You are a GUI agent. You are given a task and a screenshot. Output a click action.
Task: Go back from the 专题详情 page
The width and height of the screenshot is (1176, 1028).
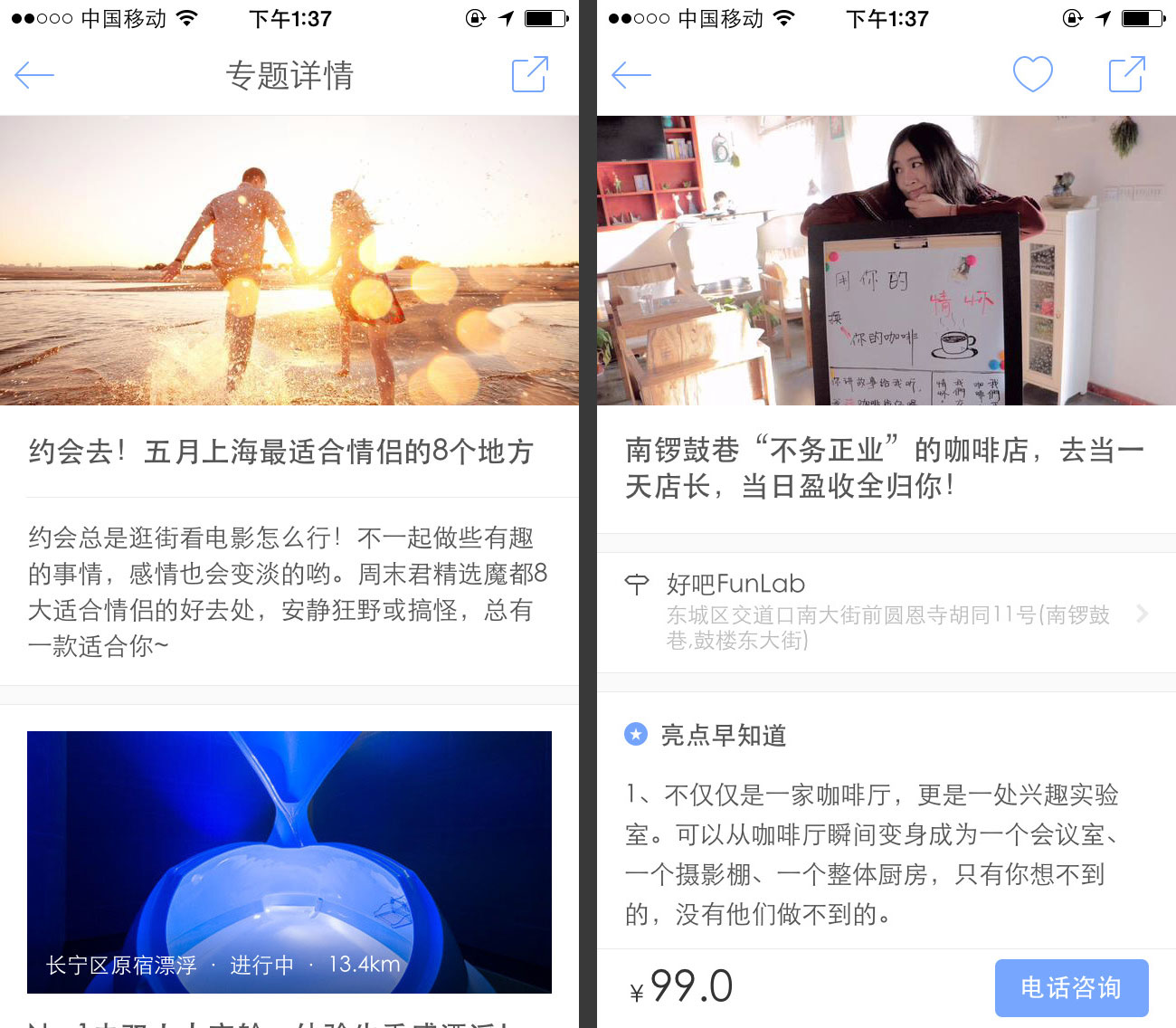[x=34, y=75]
